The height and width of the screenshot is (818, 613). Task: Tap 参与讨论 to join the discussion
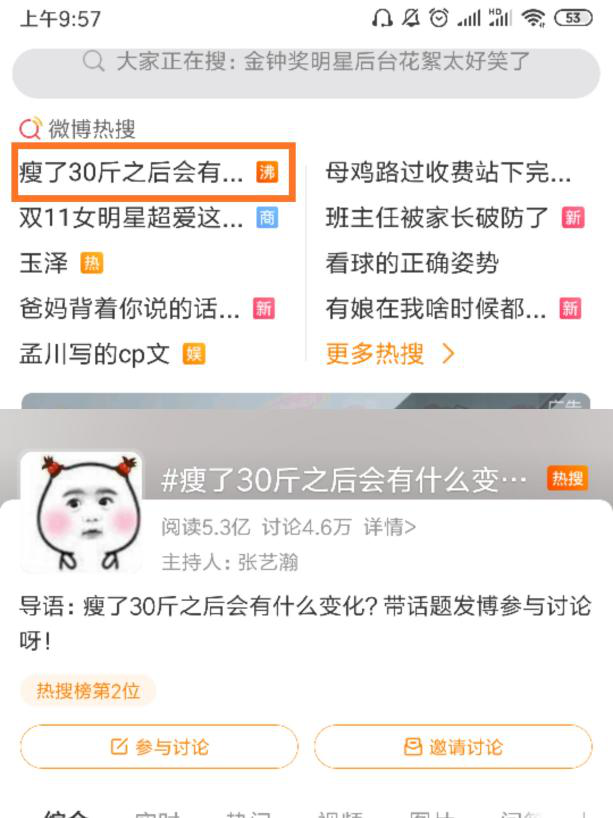point(159,747)
